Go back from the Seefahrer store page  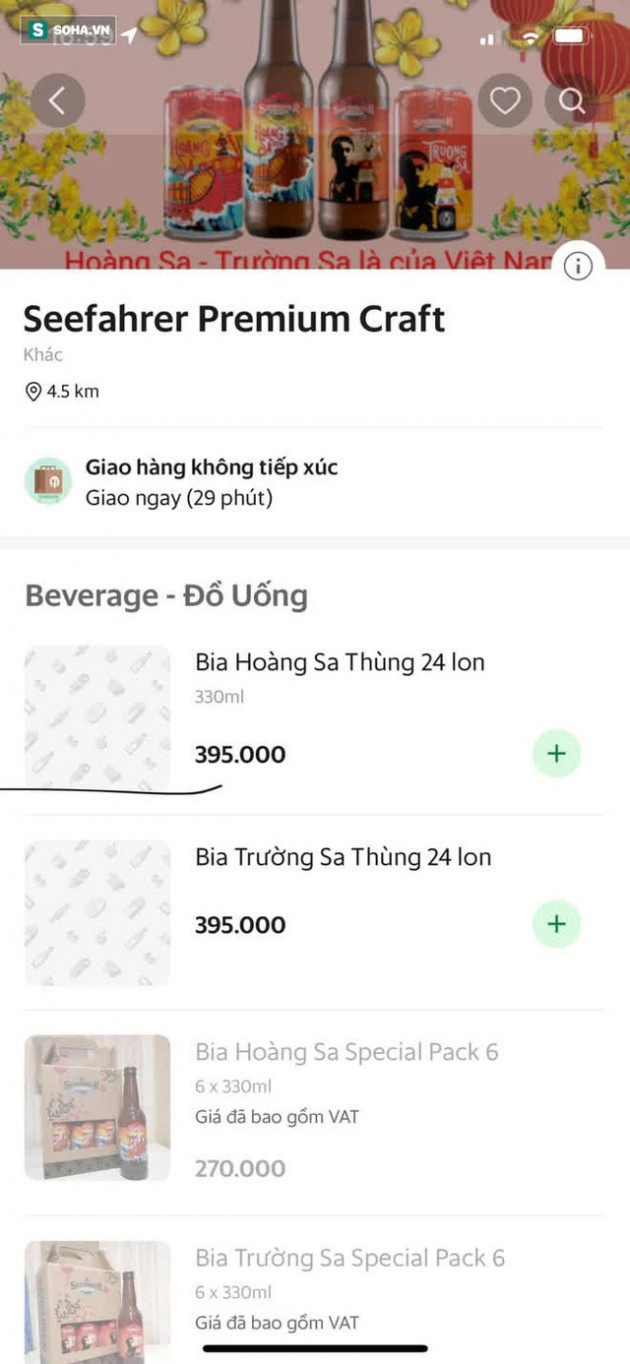tap(57, 100)
